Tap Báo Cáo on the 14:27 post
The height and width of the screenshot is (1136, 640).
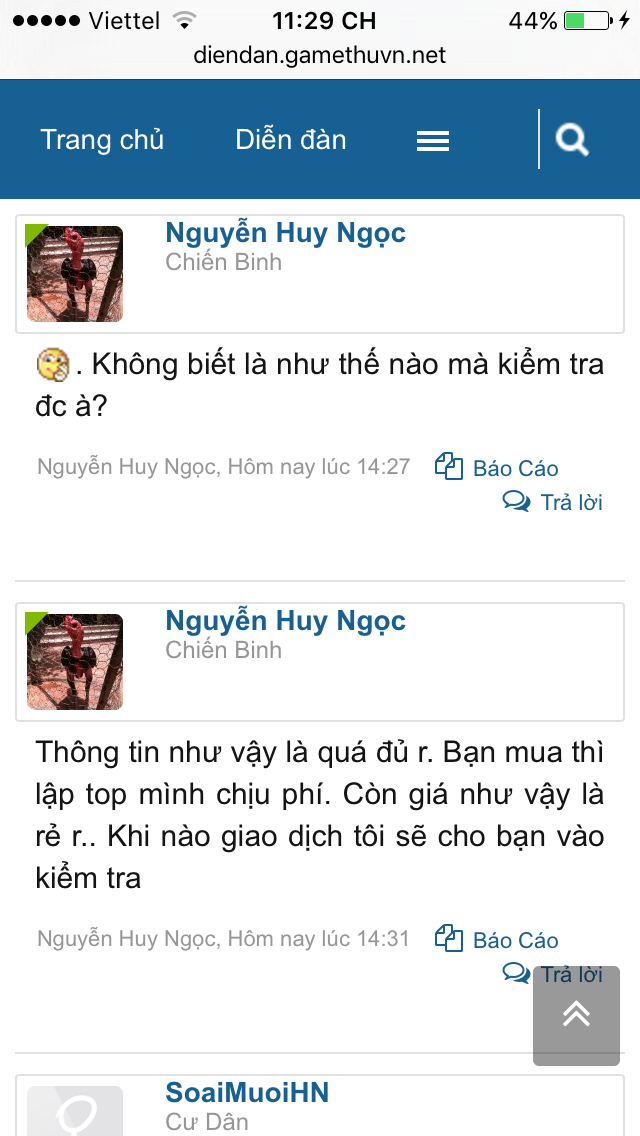[497, 468]
